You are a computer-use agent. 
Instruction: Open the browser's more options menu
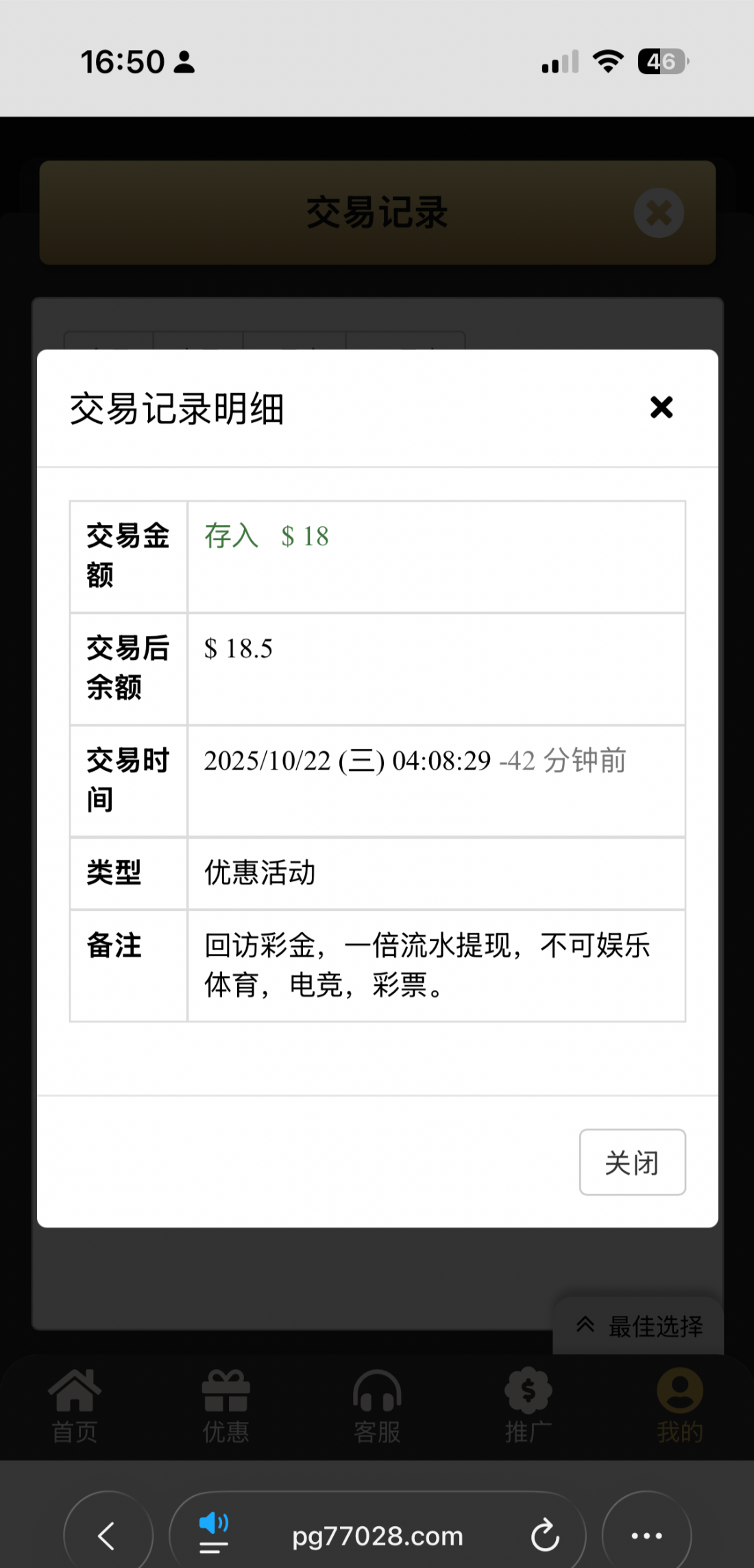tap(646, 1535)
